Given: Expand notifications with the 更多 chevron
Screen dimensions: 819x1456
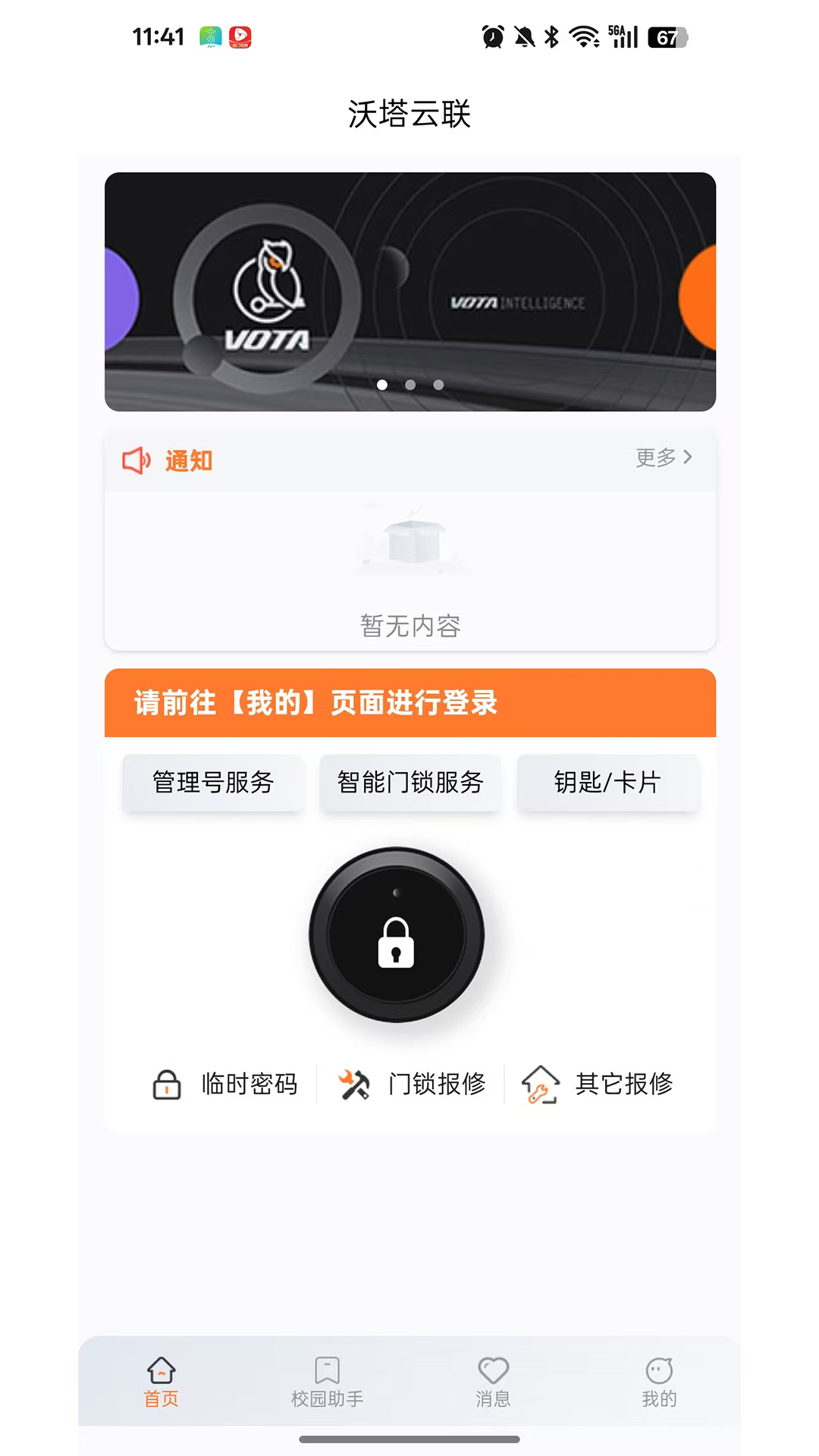Looking at the screenshot, I should pyautogui.click(x=664, y=458).
